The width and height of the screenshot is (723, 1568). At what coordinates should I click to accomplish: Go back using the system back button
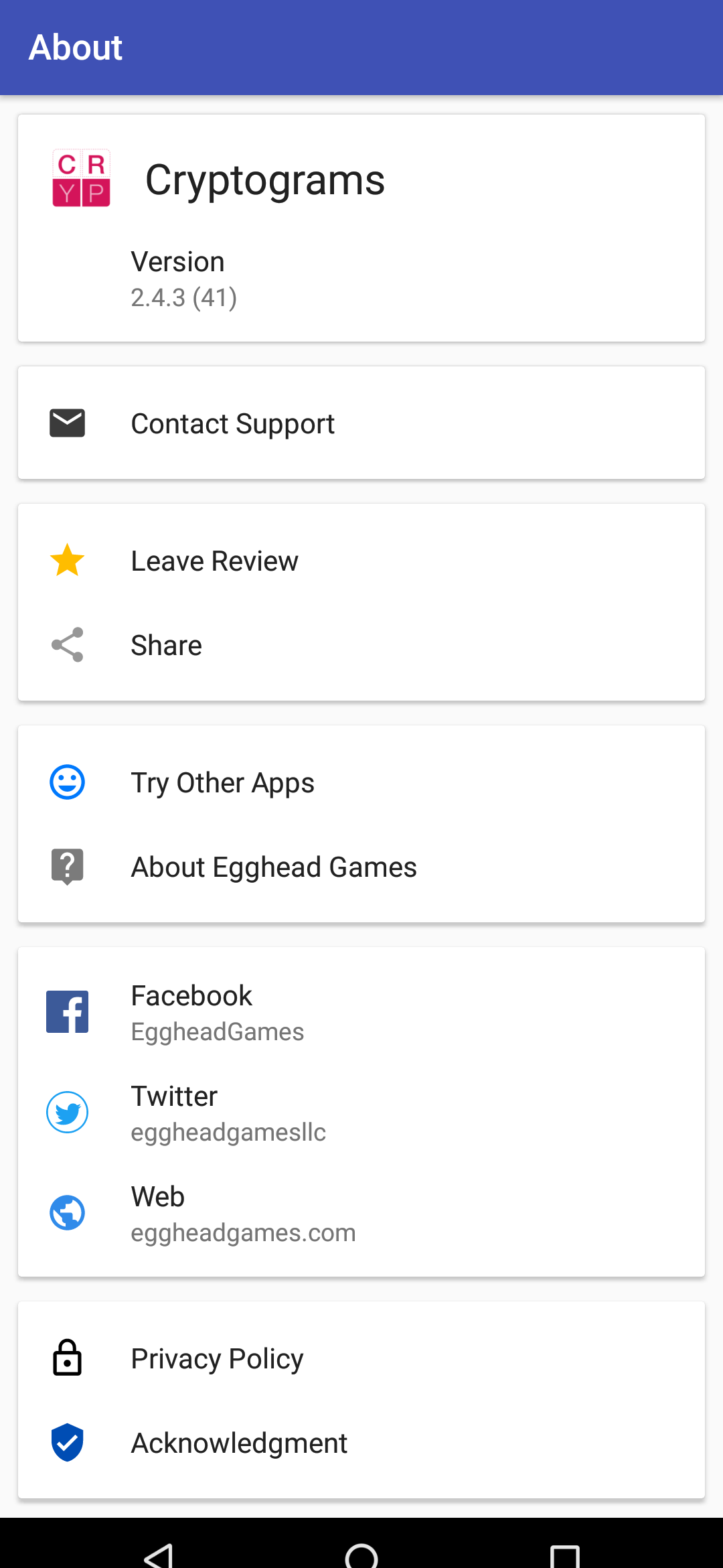(159, 1555)
